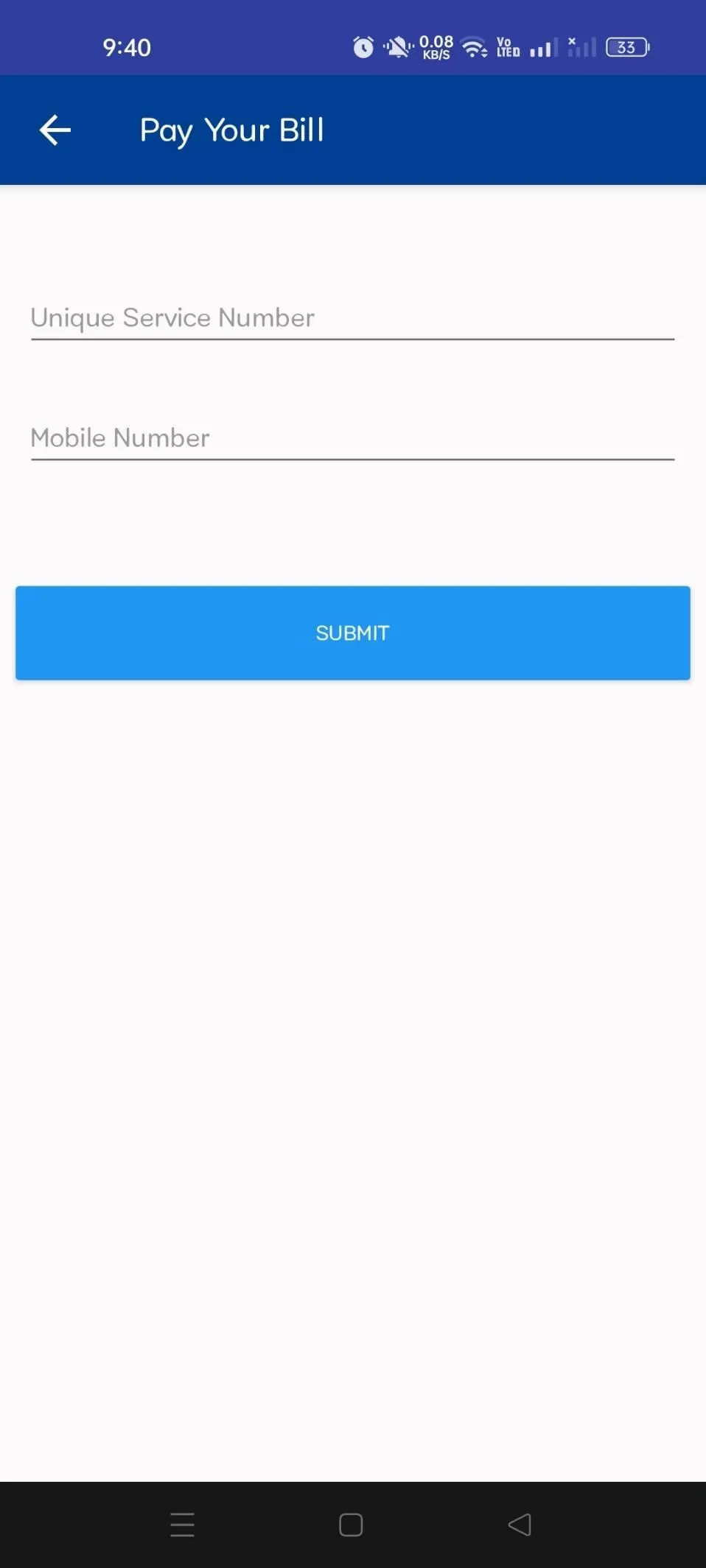
Task: Submit the bill payment form
Action: 352,633
